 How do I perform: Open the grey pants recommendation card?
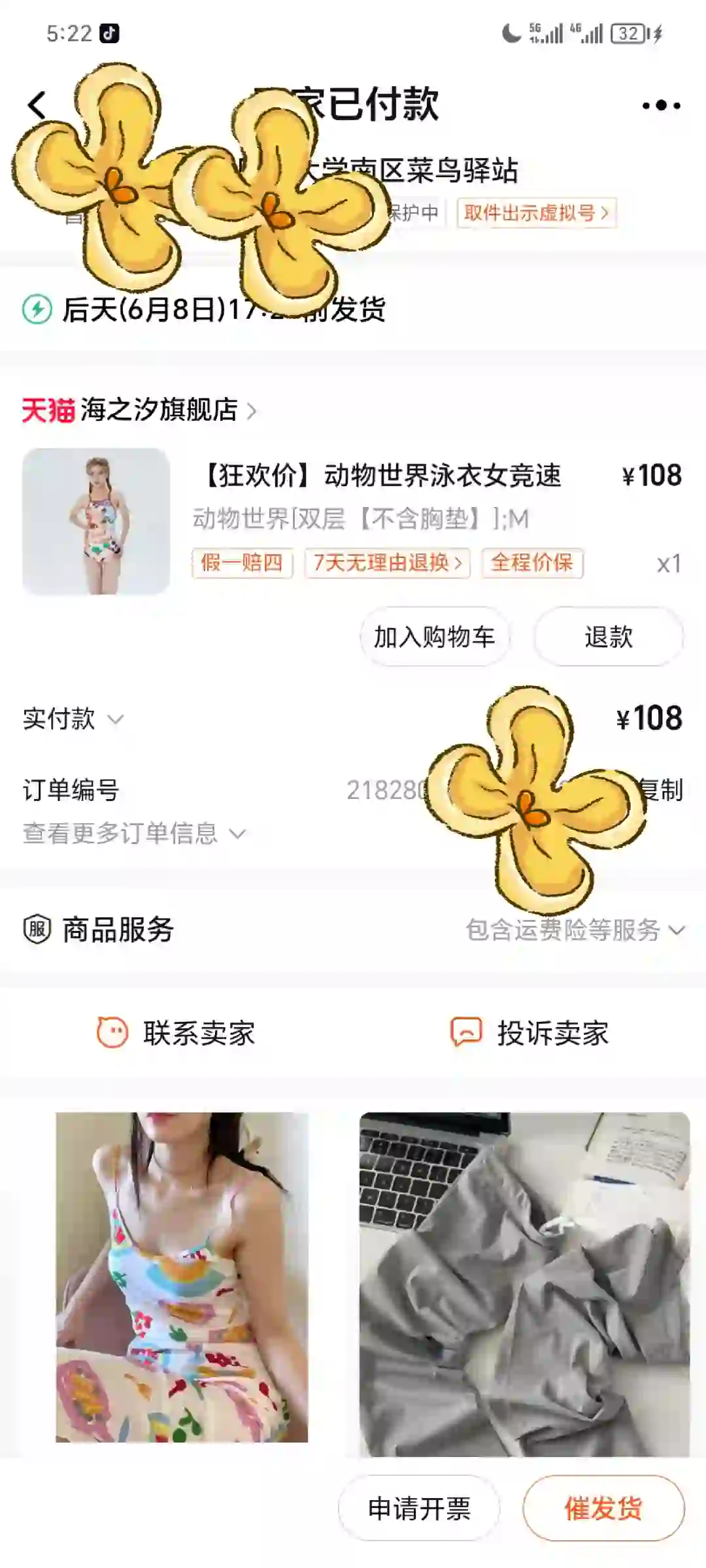(x=524, y=1284)
